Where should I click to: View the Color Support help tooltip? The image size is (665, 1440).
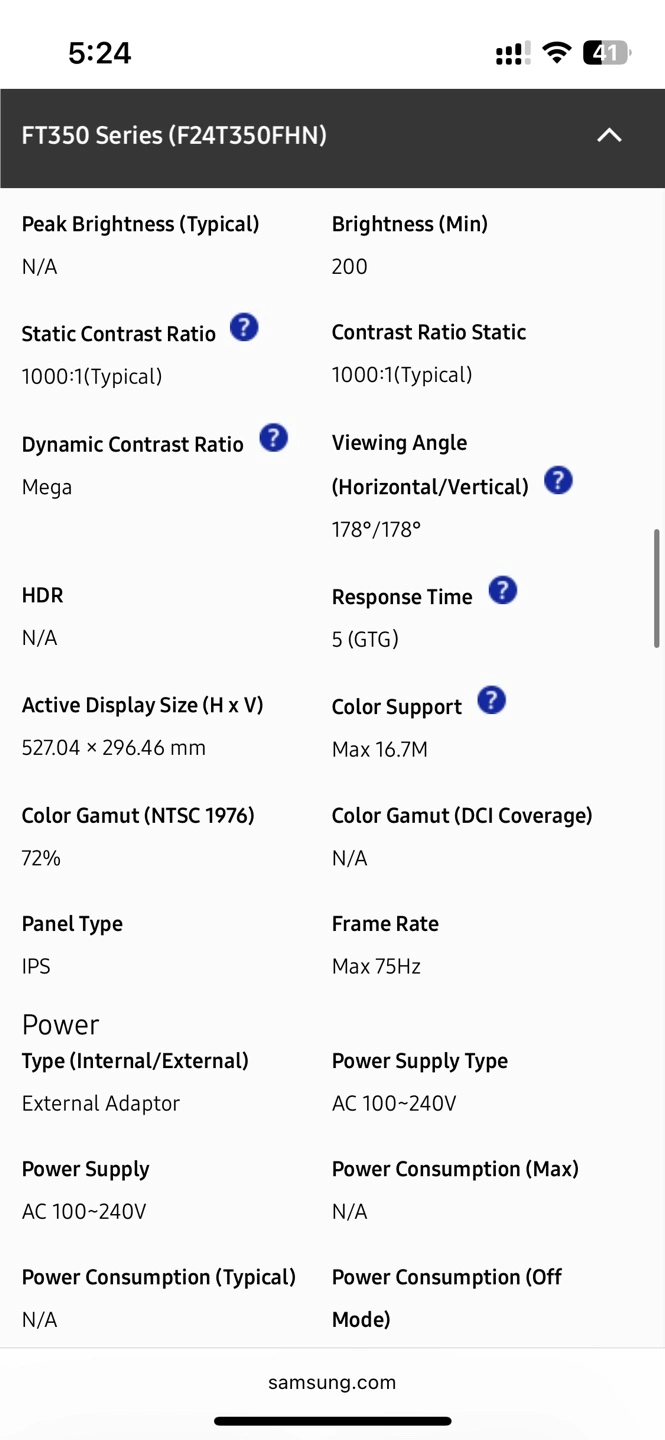[x=491, y=700]
